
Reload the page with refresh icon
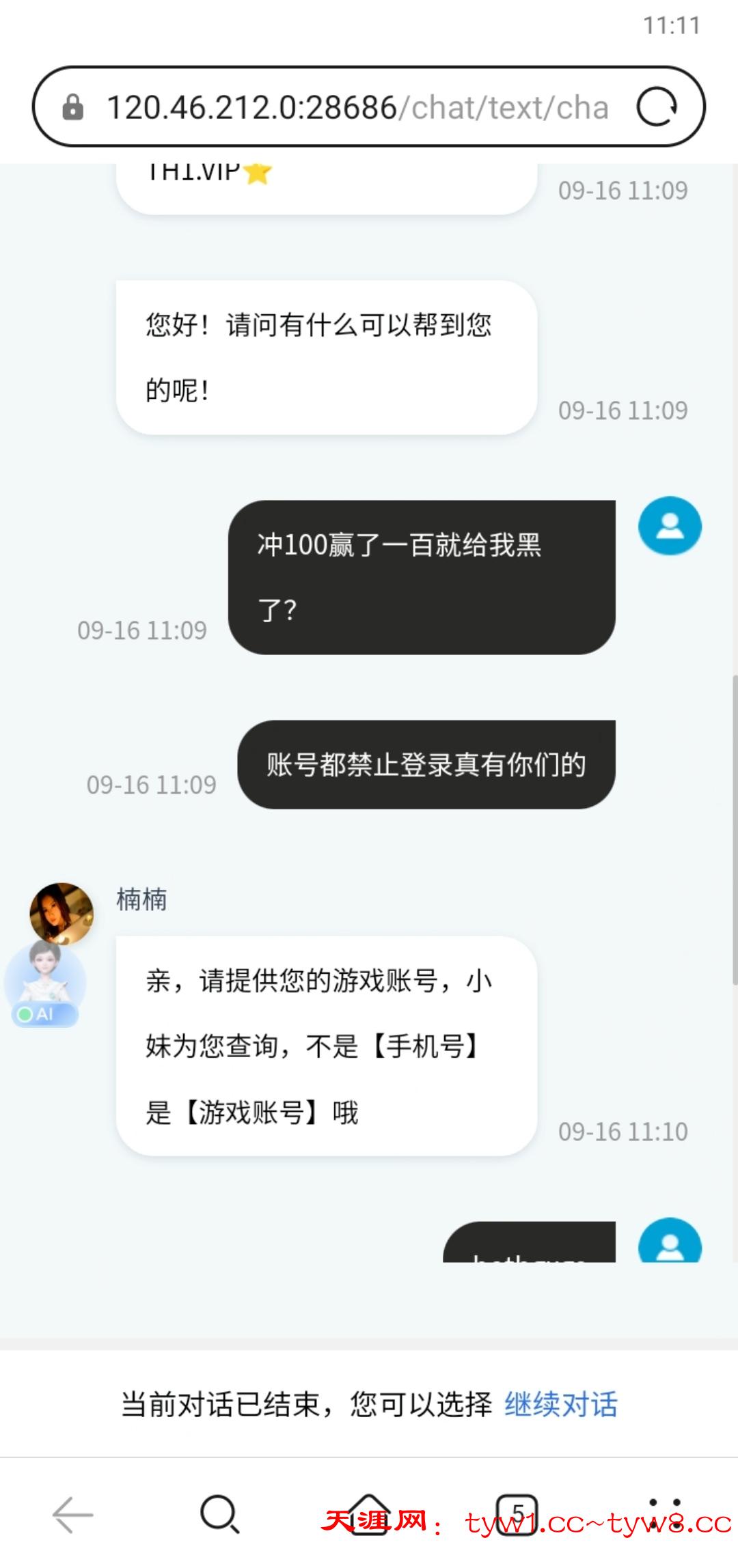pyautogui.click(x=657, y=107)
